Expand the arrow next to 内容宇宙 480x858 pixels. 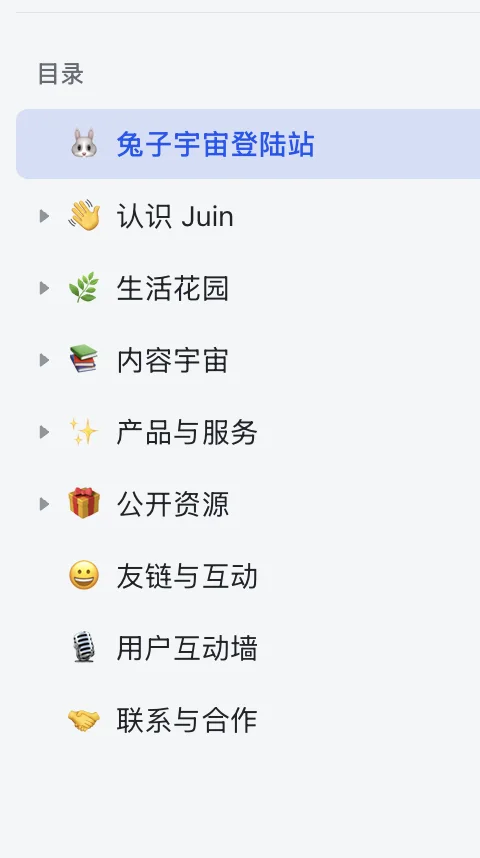(x=44, y=361)
